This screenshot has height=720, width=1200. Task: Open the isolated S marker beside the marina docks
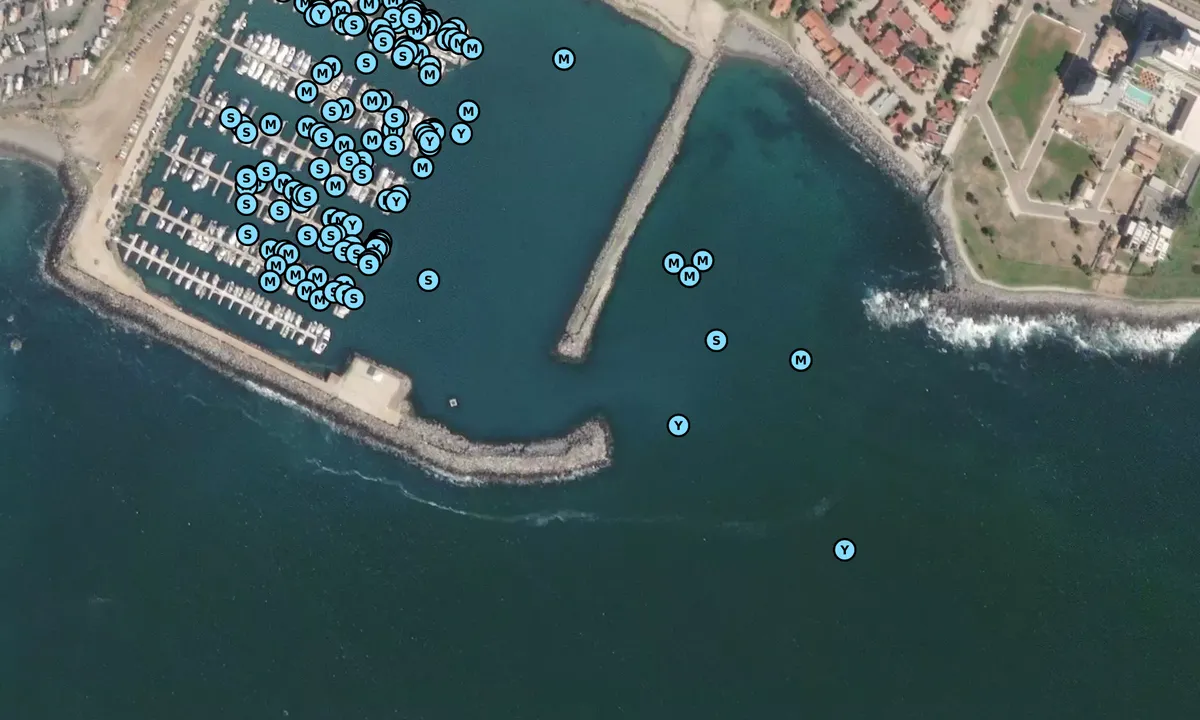point(428,280)
